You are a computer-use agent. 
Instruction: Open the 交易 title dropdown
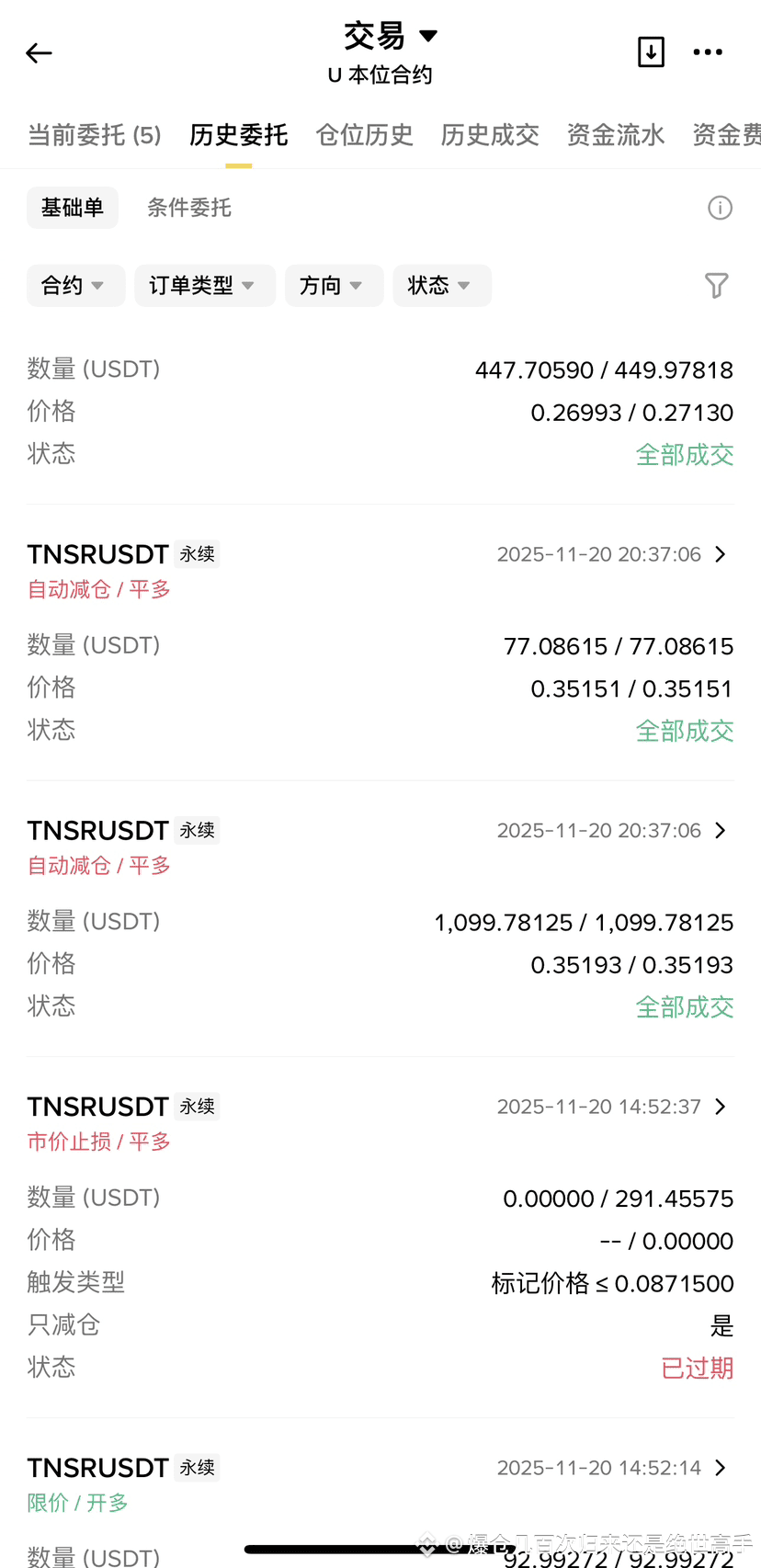pyautogui.click(x=391, y=37)
